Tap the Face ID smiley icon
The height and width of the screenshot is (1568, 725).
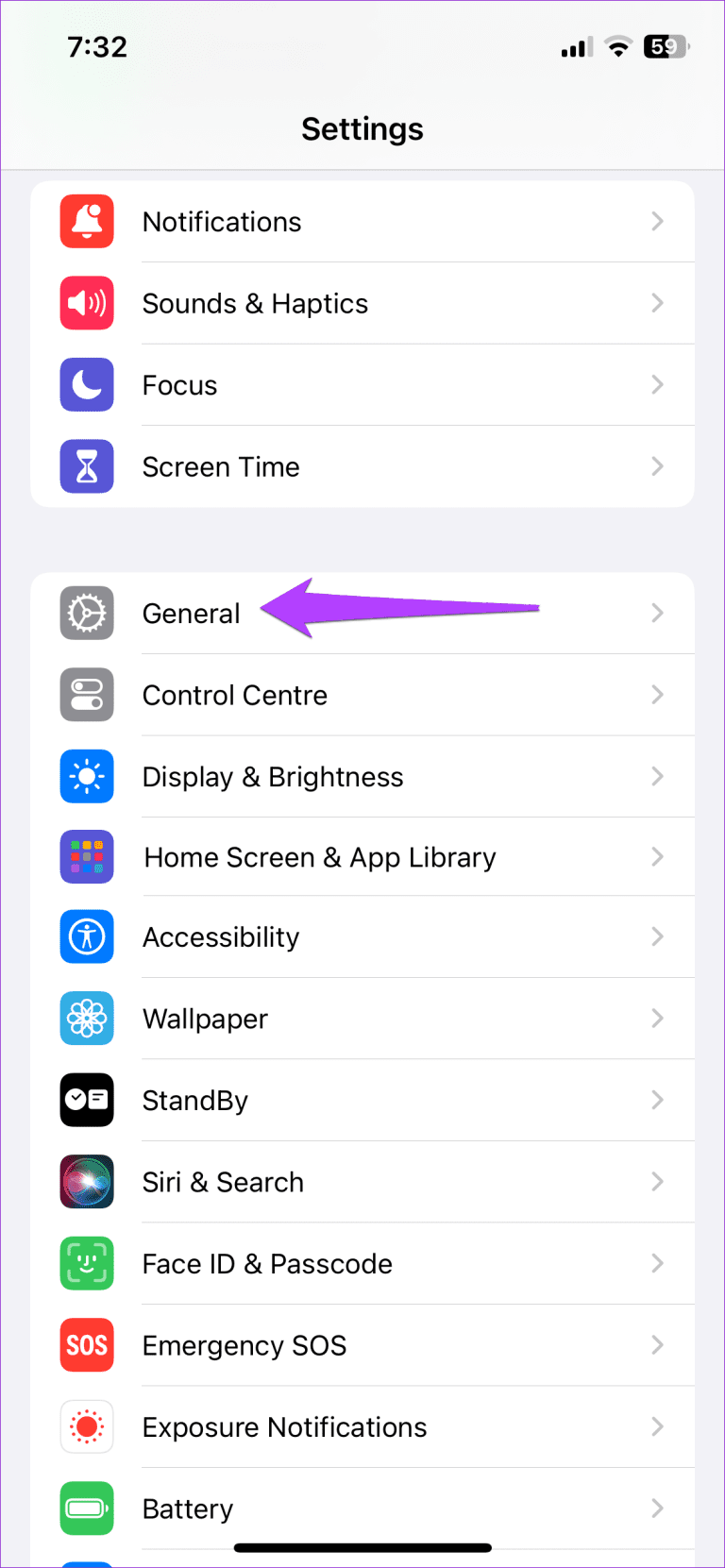[87, 1263]
